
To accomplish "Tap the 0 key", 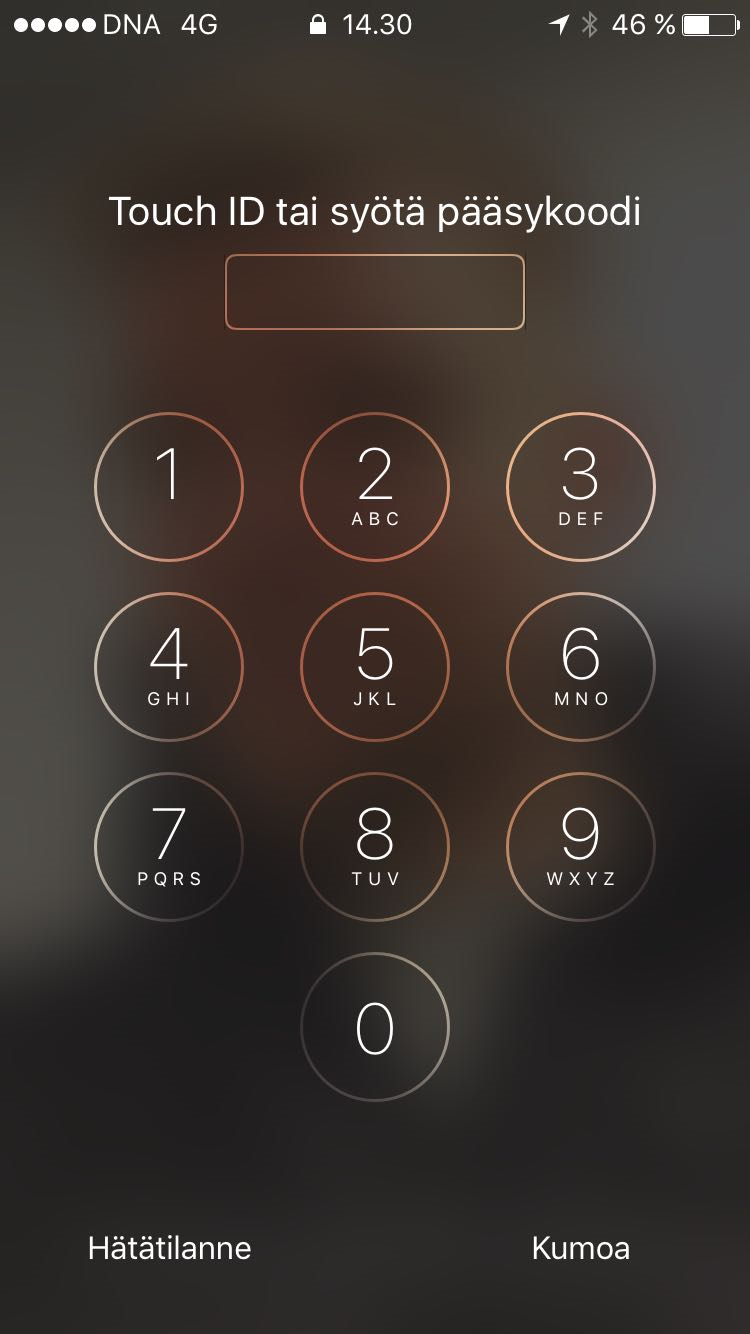I will [375, 1027].
